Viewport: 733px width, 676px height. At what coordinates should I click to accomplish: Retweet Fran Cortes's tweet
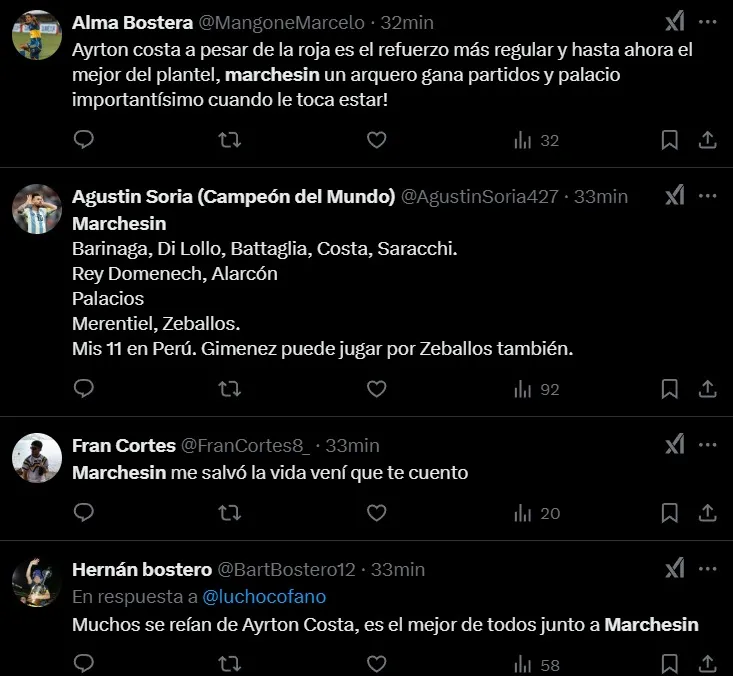point(229,513)
